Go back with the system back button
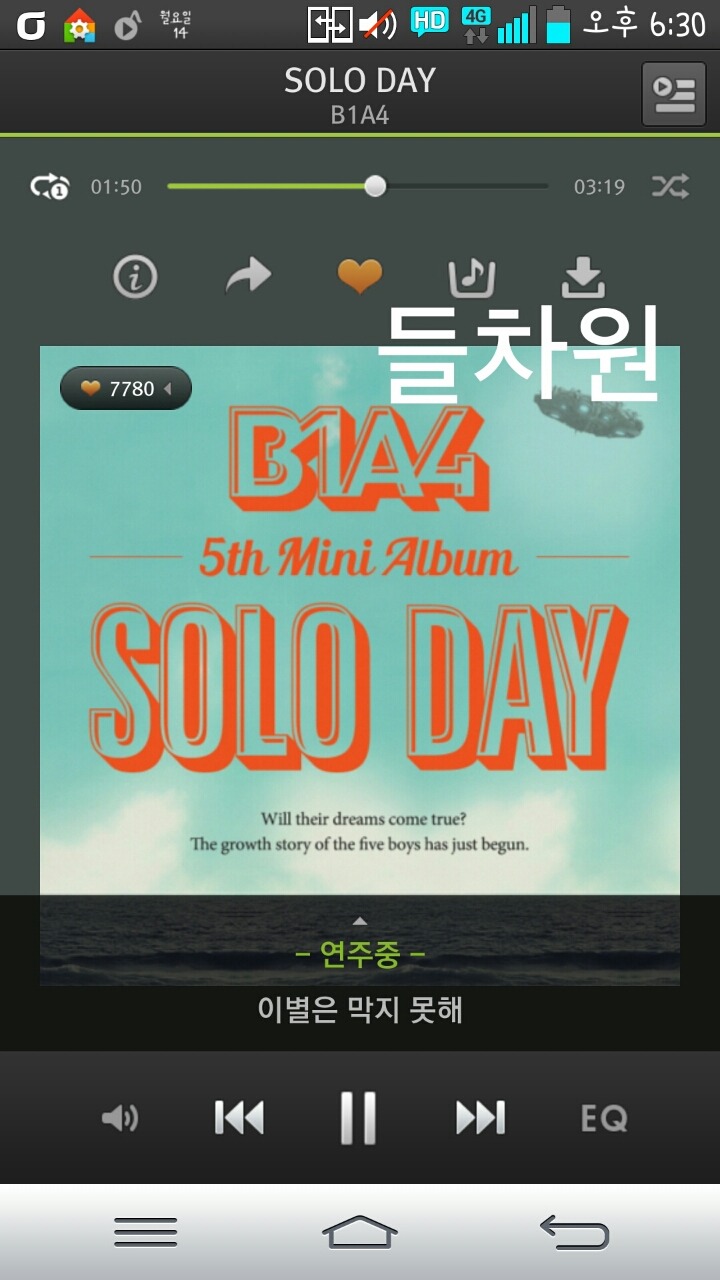Viewport: 720px width, 1280px height. click(574, 1232)
